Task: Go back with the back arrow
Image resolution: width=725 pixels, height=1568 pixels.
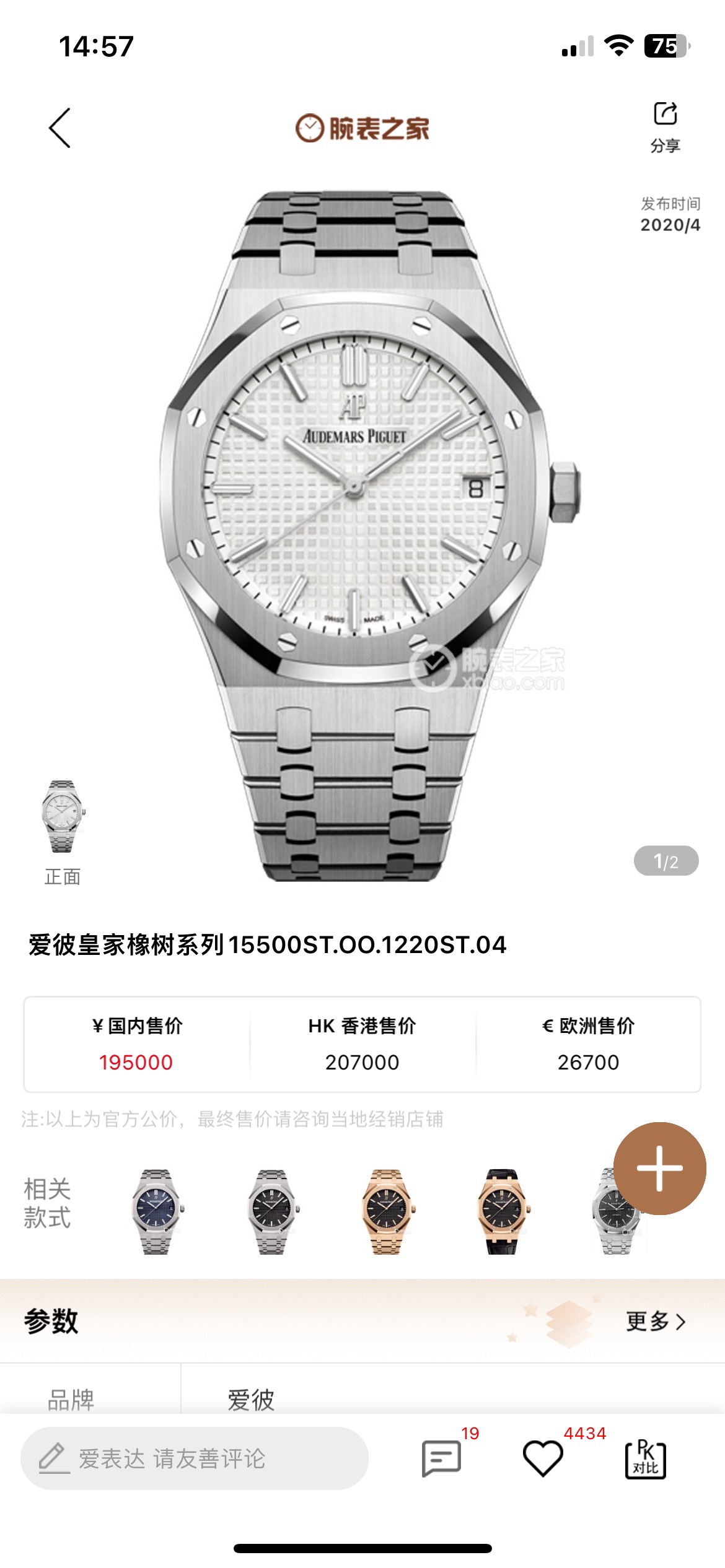Action: (x=60, y=128)
